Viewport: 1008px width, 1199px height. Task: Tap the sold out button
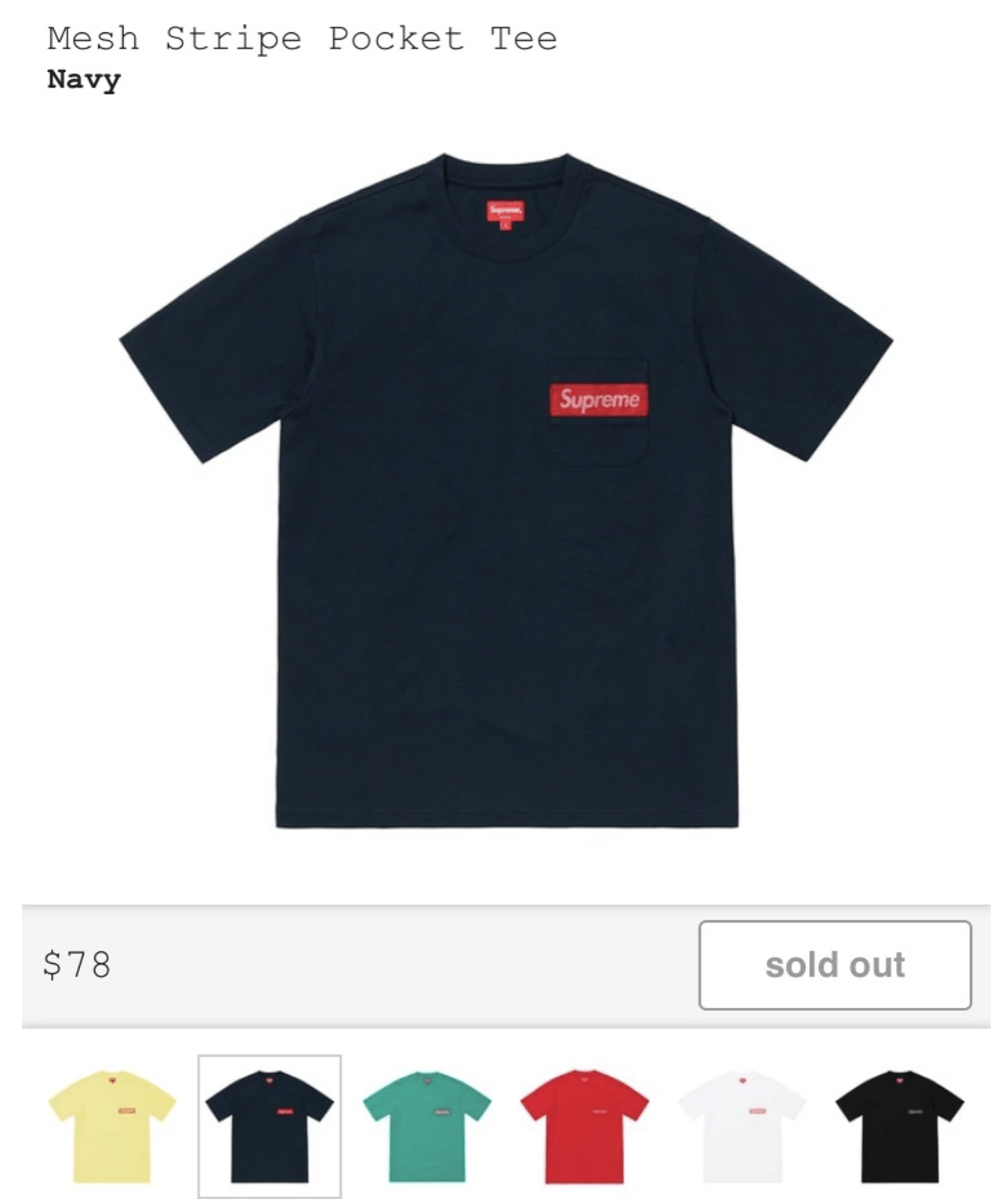[835, 965]
